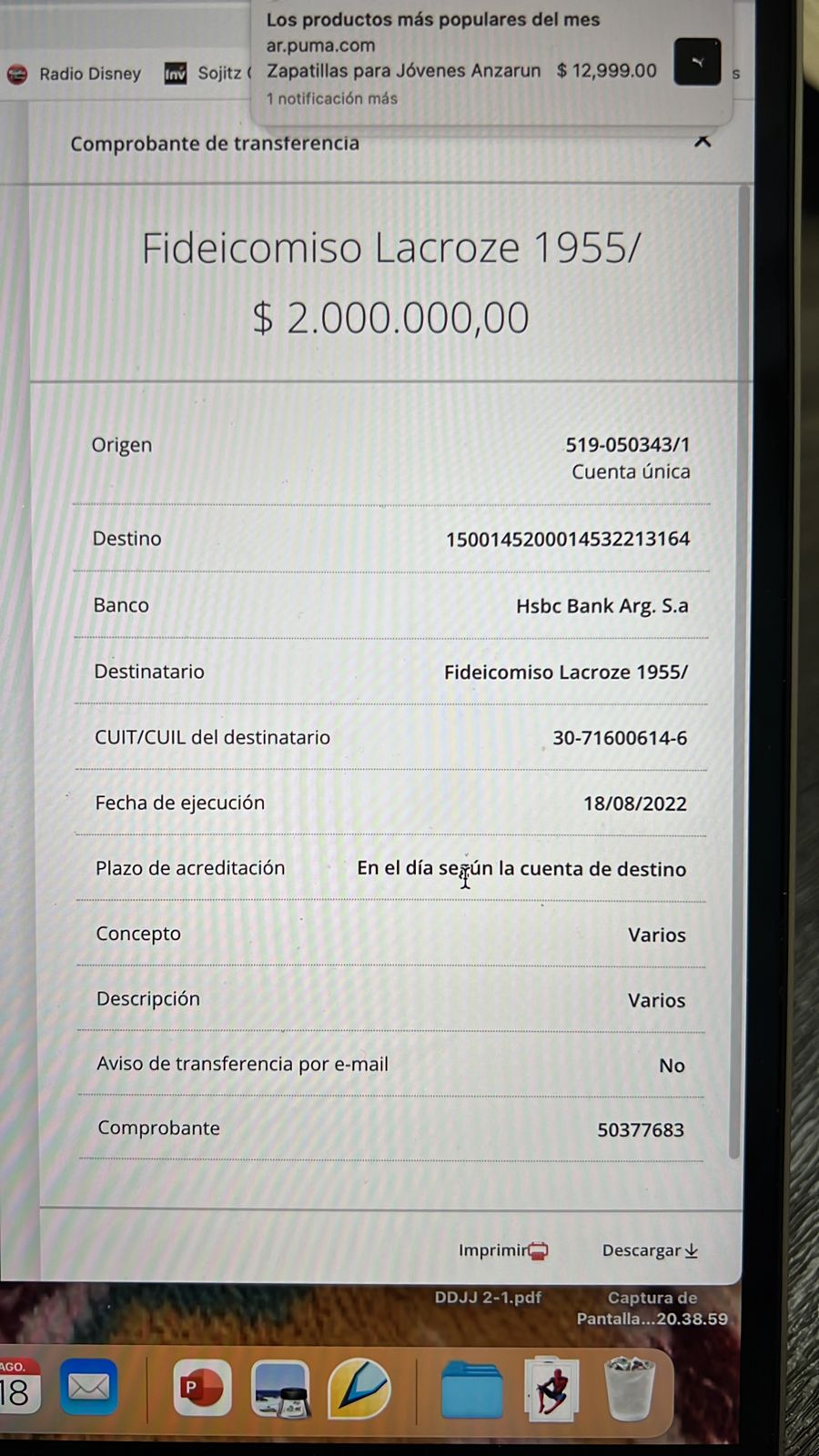Viewport: 819px width, 1456px height.
Task: Open Mail from the dock
Action: pos(88,1388)
